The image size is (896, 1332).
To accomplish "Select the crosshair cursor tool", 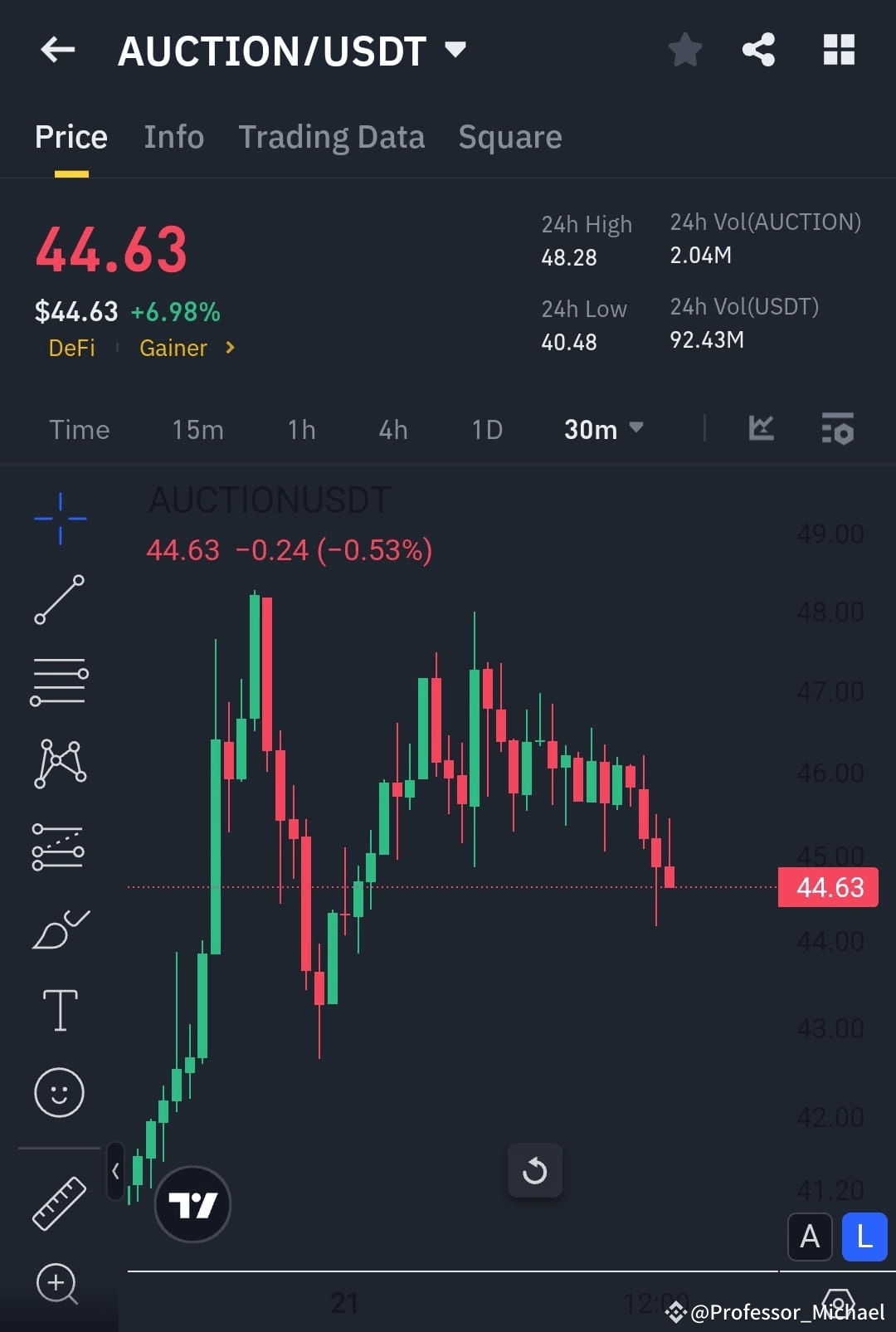I will click(x=59, y=517).
